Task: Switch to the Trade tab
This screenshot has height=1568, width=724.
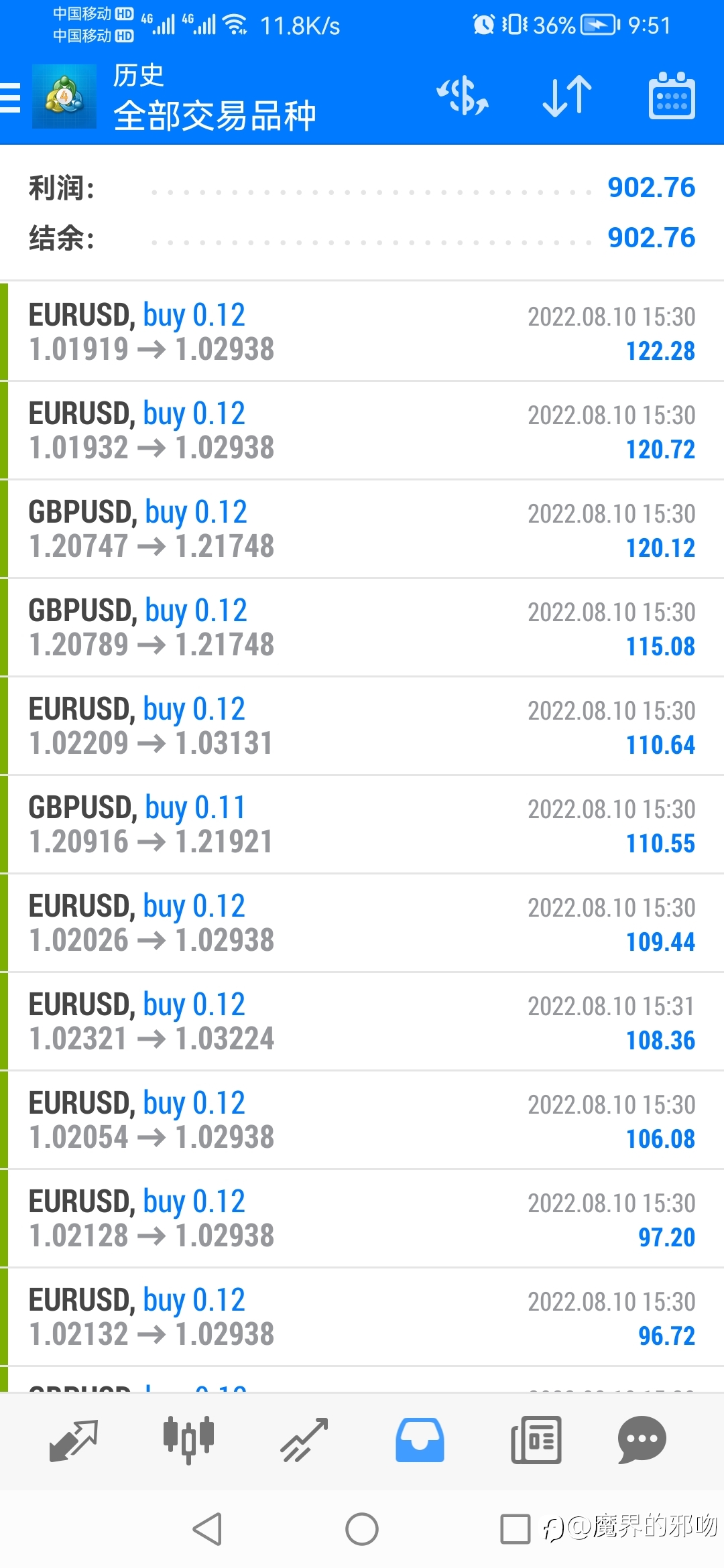Action: click(304, 1440)
